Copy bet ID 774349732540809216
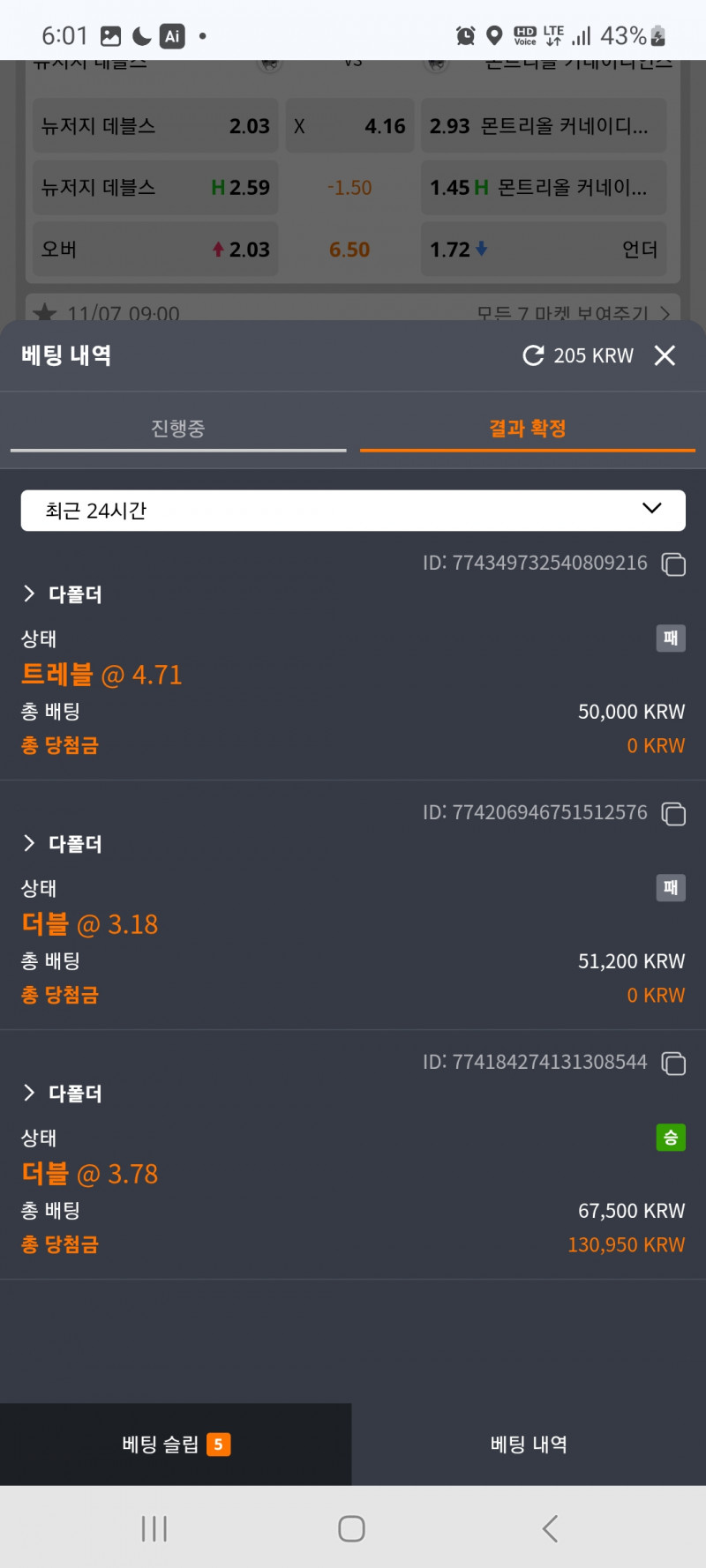The height and width of the screenshot is (1568, 706). (673, 564)
